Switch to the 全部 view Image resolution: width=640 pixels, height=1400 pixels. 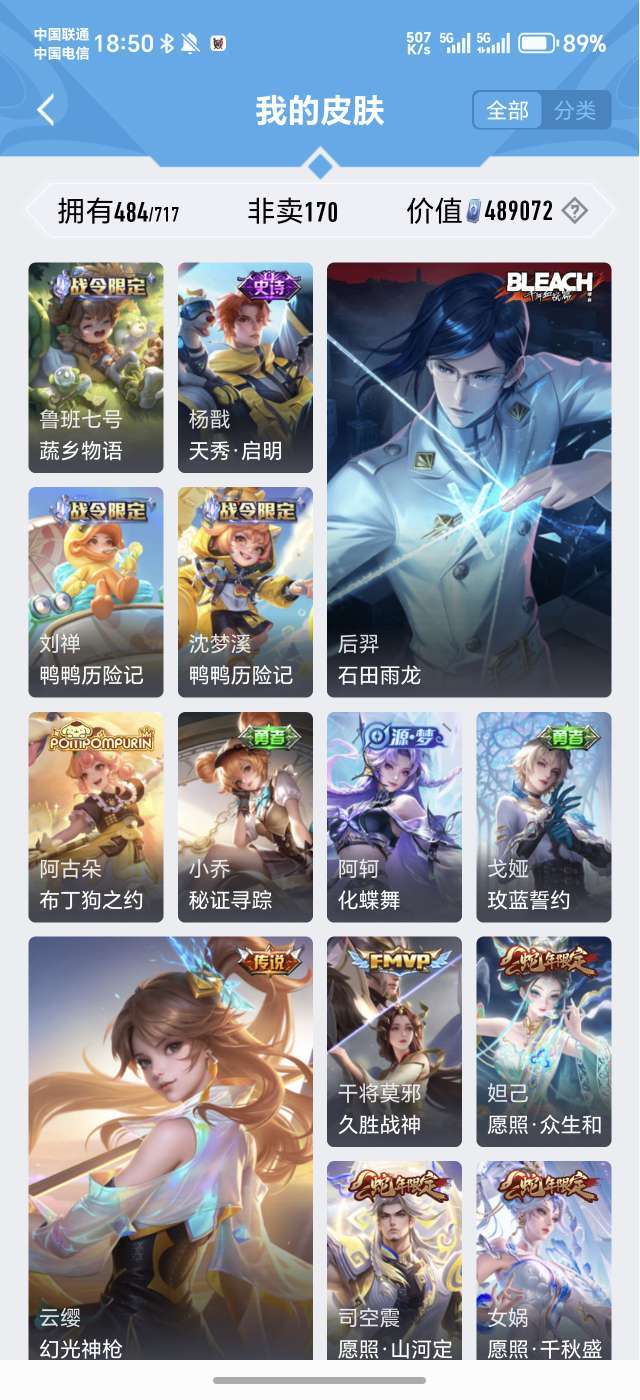[x=508, y=111]
